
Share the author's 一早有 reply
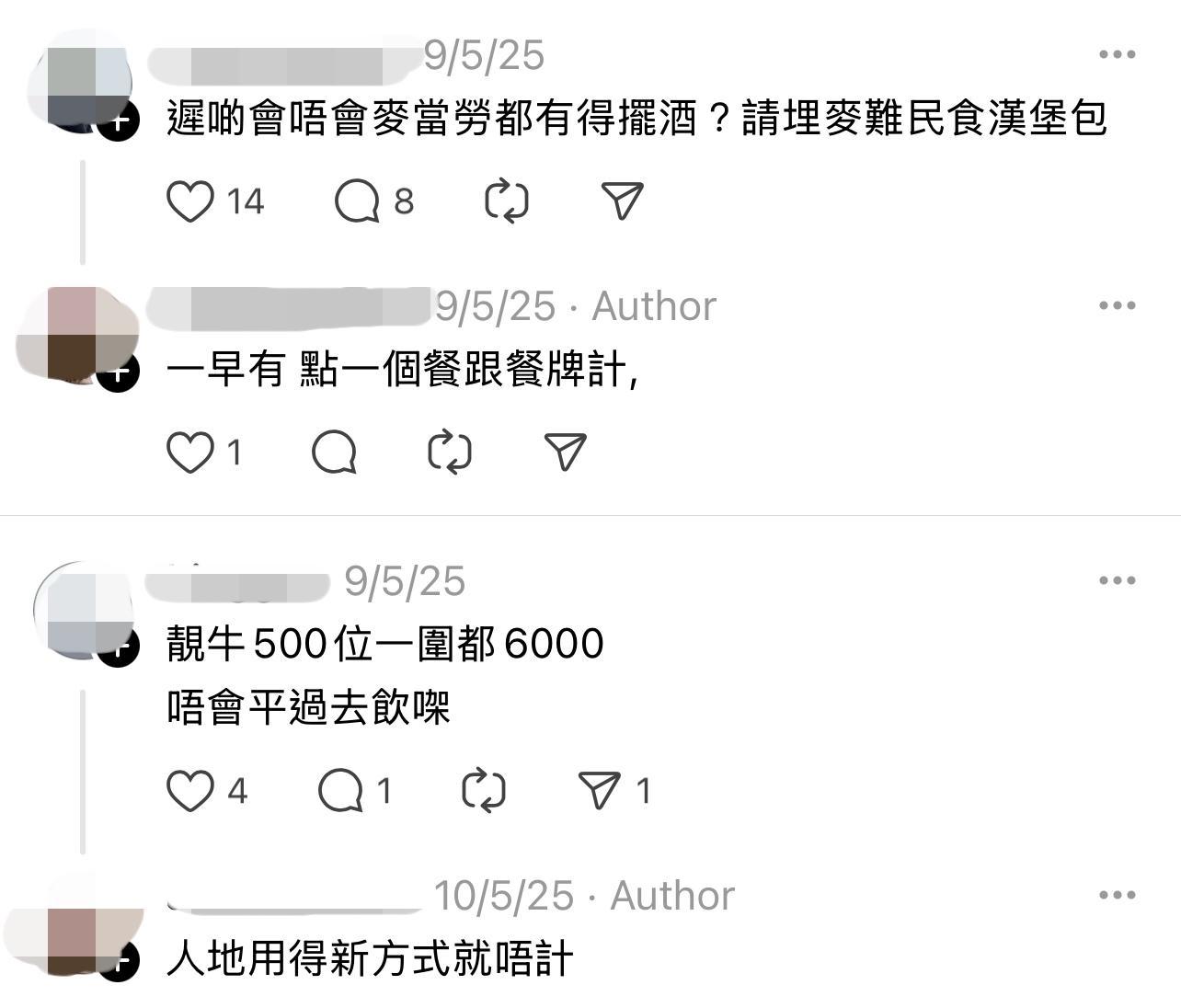(x=566, y=452)
